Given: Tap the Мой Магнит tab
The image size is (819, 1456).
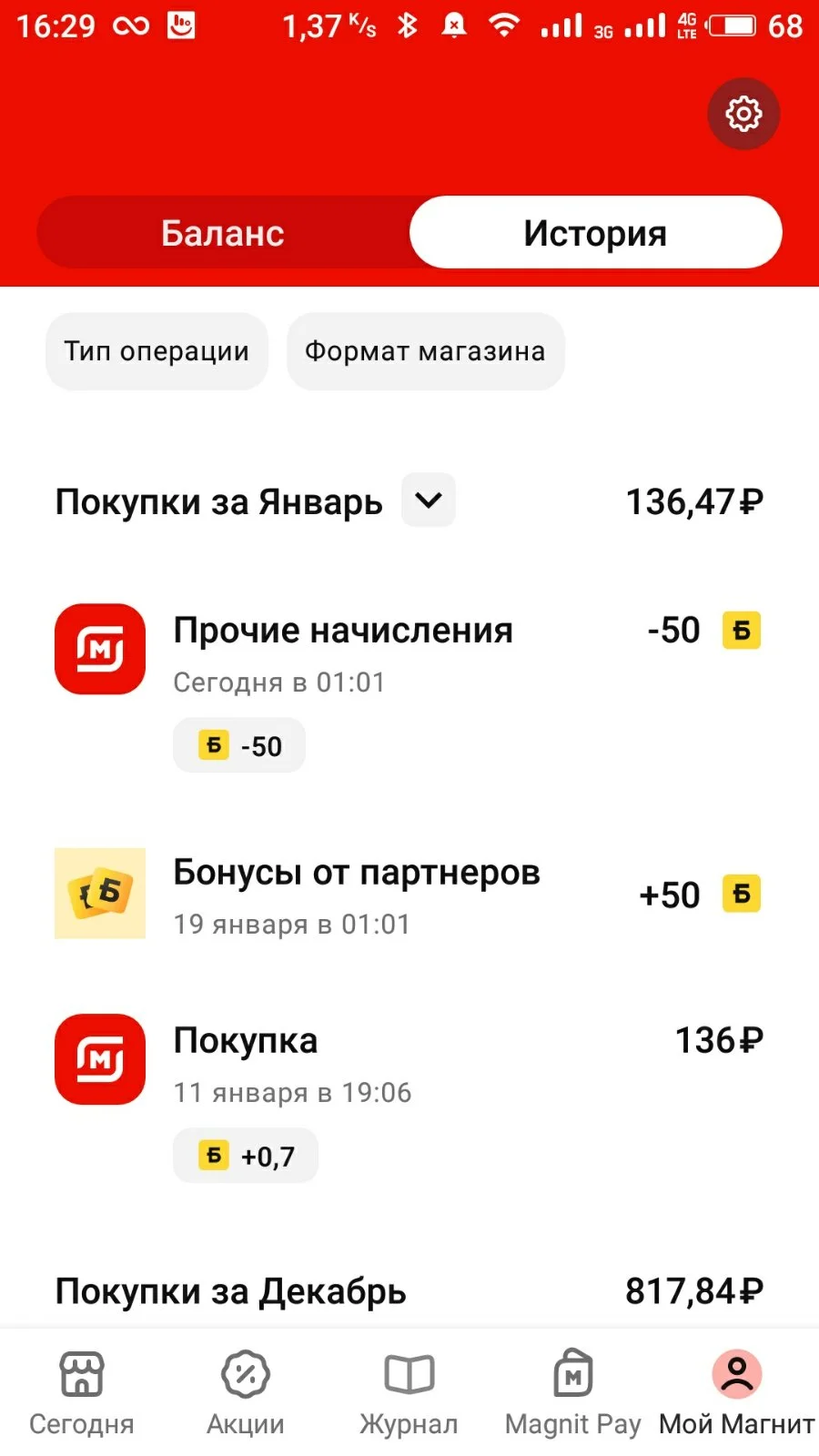Looking at the screenshot, I should [737, 1392].
